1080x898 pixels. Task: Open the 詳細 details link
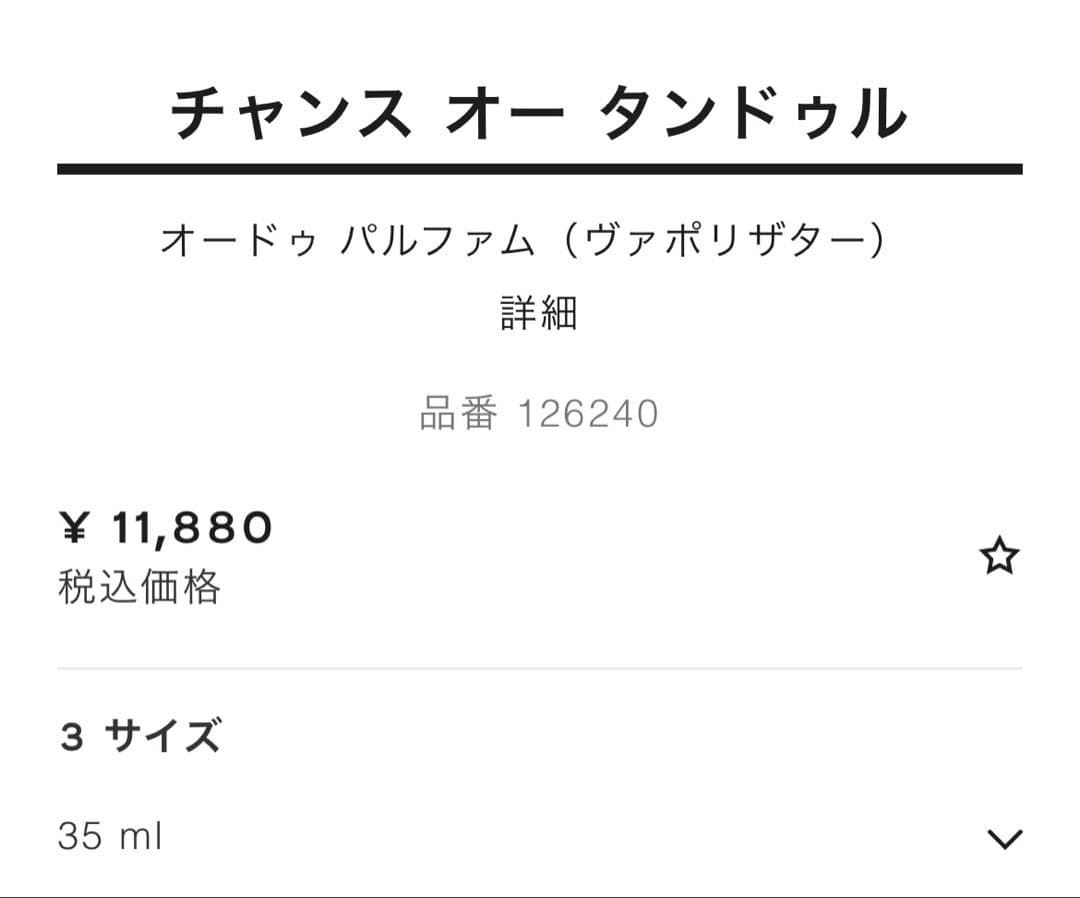539,314
